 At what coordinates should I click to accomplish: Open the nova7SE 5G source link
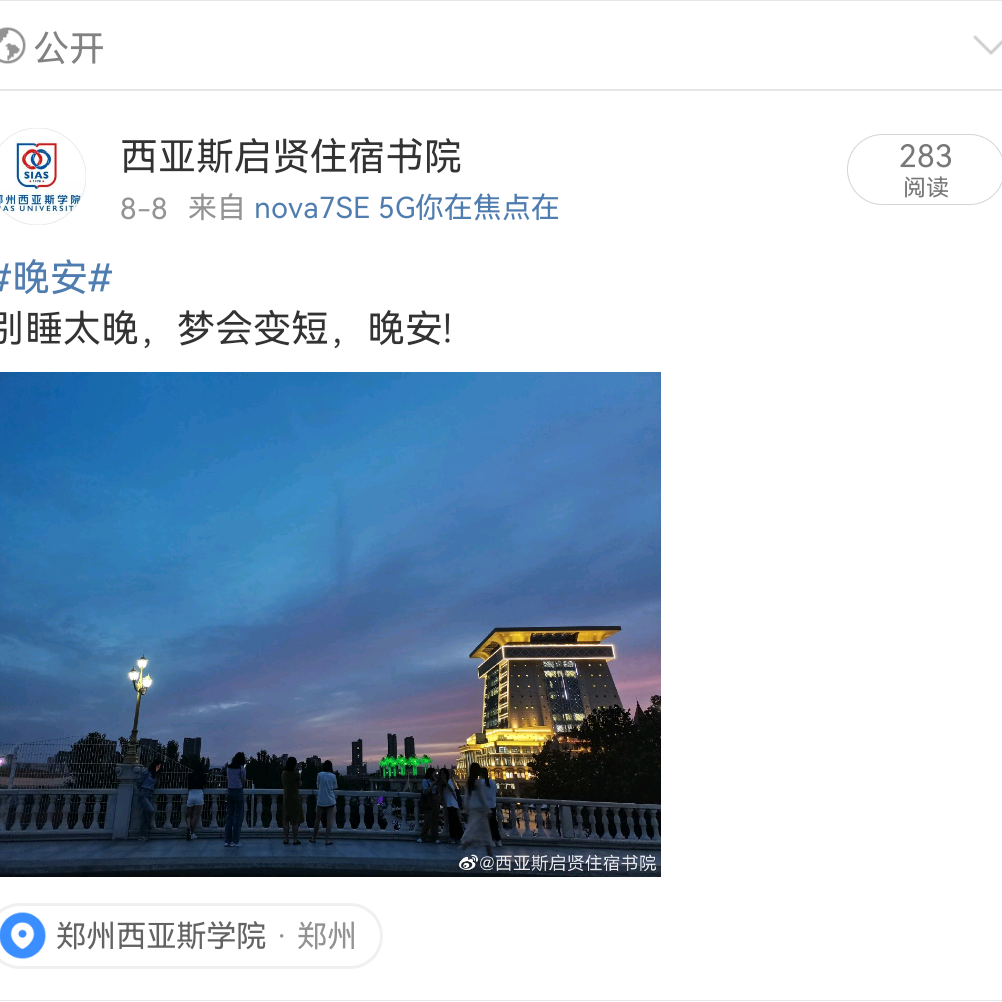coord(405,208)
